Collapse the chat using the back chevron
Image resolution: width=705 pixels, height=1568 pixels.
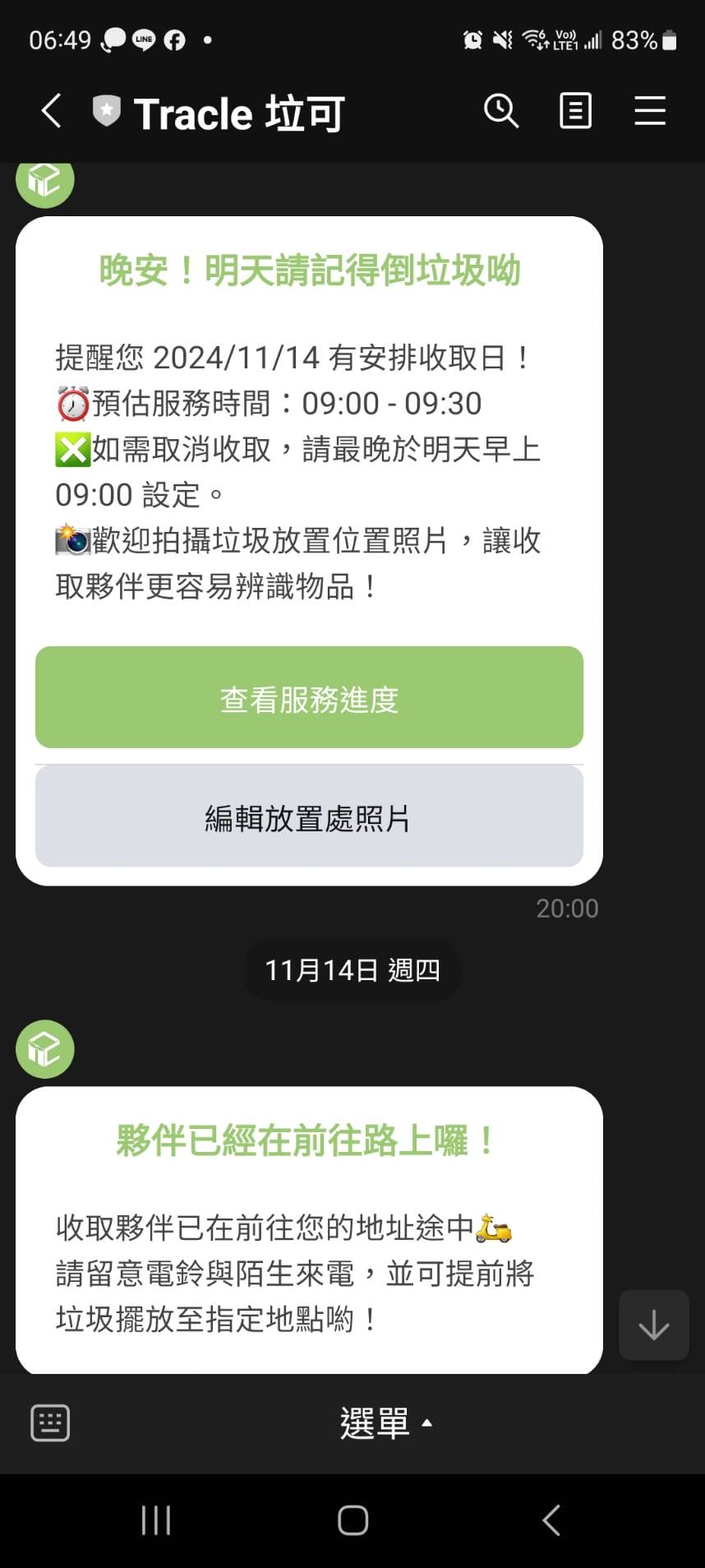click(x=49, y=111)
